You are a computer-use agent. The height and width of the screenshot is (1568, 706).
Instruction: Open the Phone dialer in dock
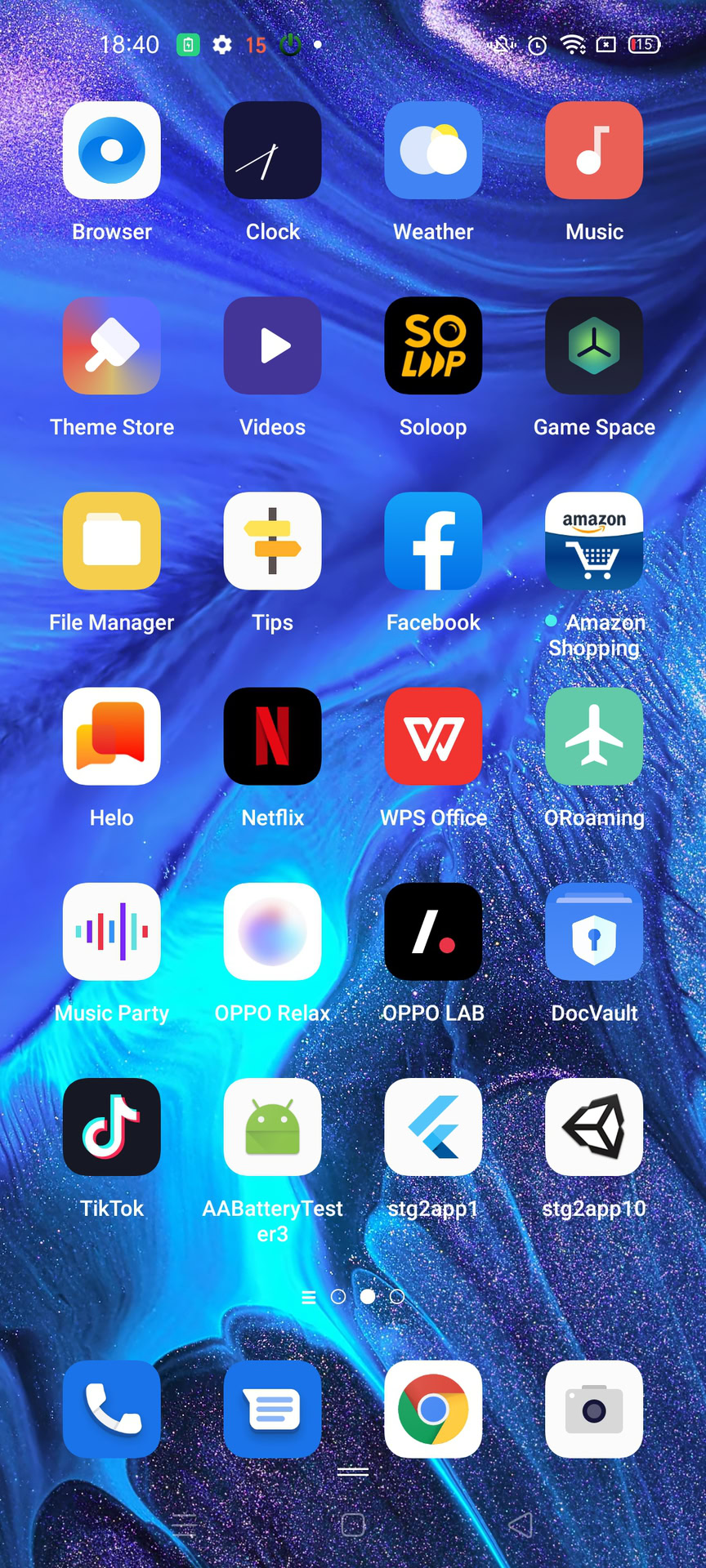pos(112,1410)
